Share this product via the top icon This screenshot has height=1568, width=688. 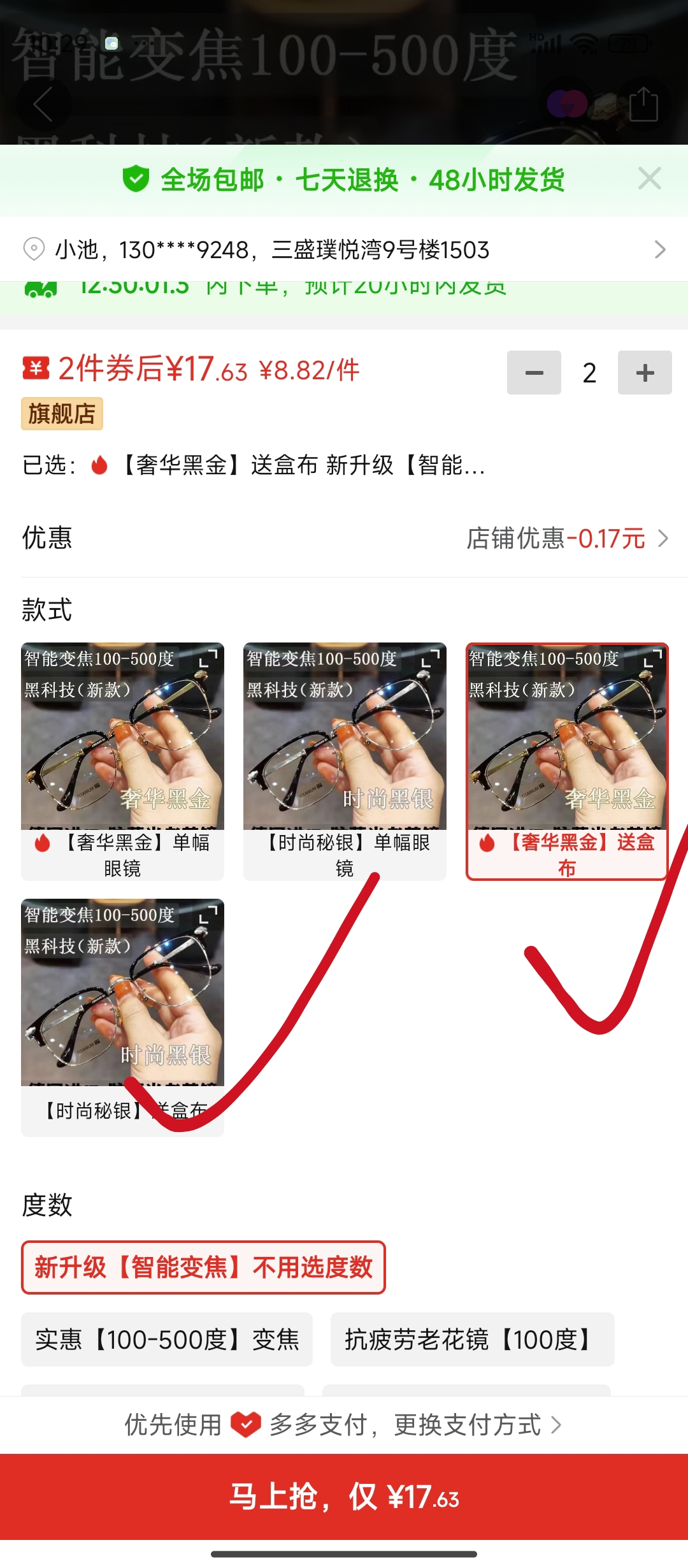point(643,105)
